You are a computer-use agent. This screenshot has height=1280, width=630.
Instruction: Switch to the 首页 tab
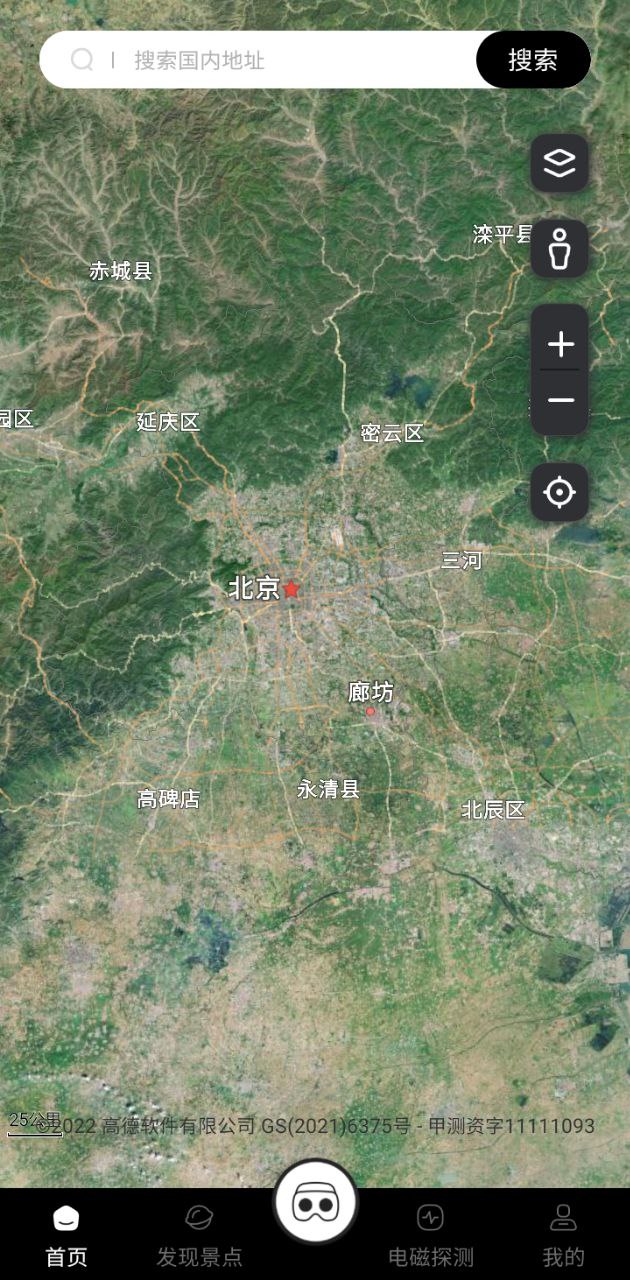coord(66,1235)
